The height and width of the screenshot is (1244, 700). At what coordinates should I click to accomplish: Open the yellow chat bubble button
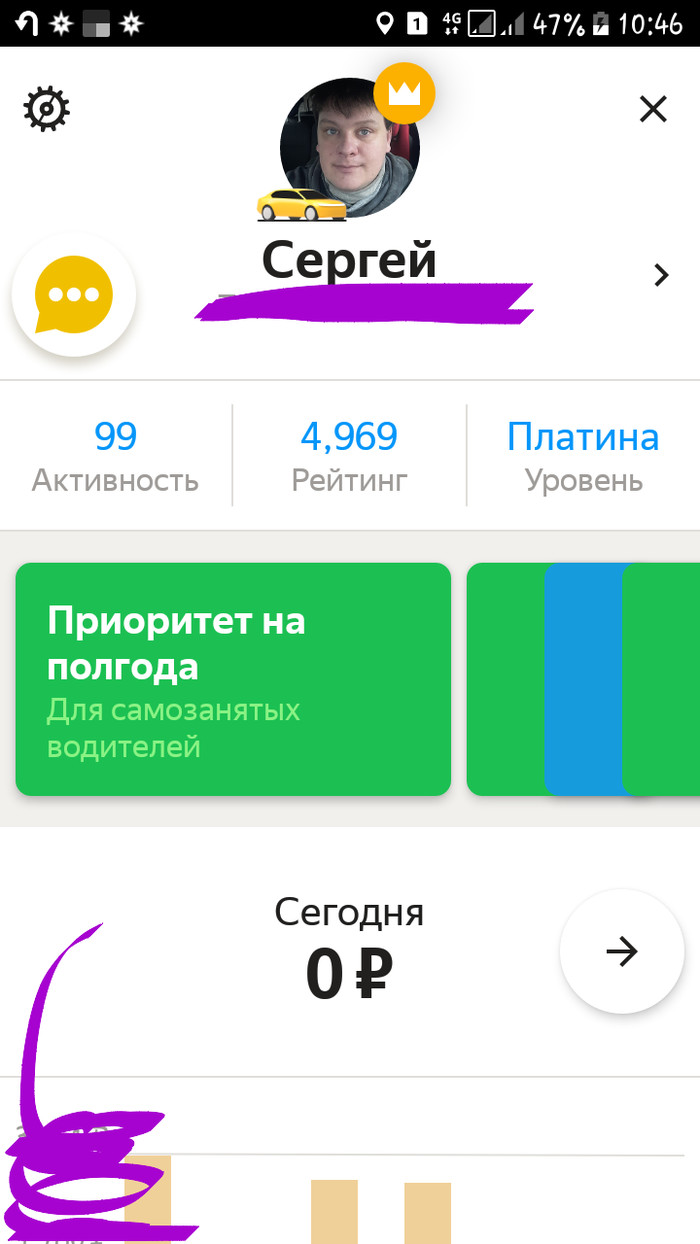(x=74, y=295)
